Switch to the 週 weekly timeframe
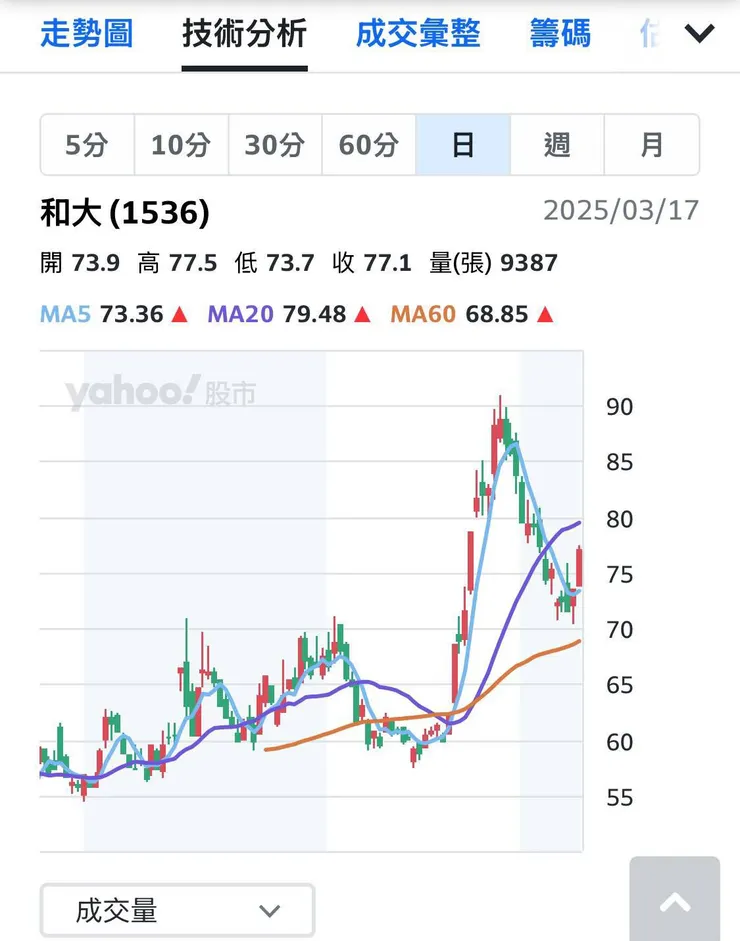Viewport: 740px width, 941px height. [556, 144]
